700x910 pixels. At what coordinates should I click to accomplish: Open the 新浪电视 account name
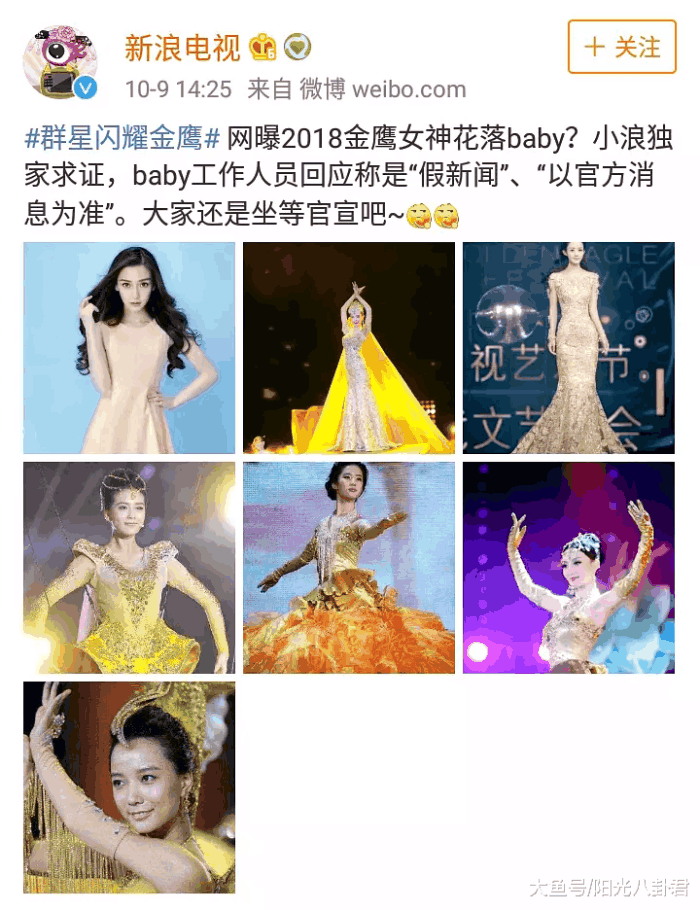182,47
